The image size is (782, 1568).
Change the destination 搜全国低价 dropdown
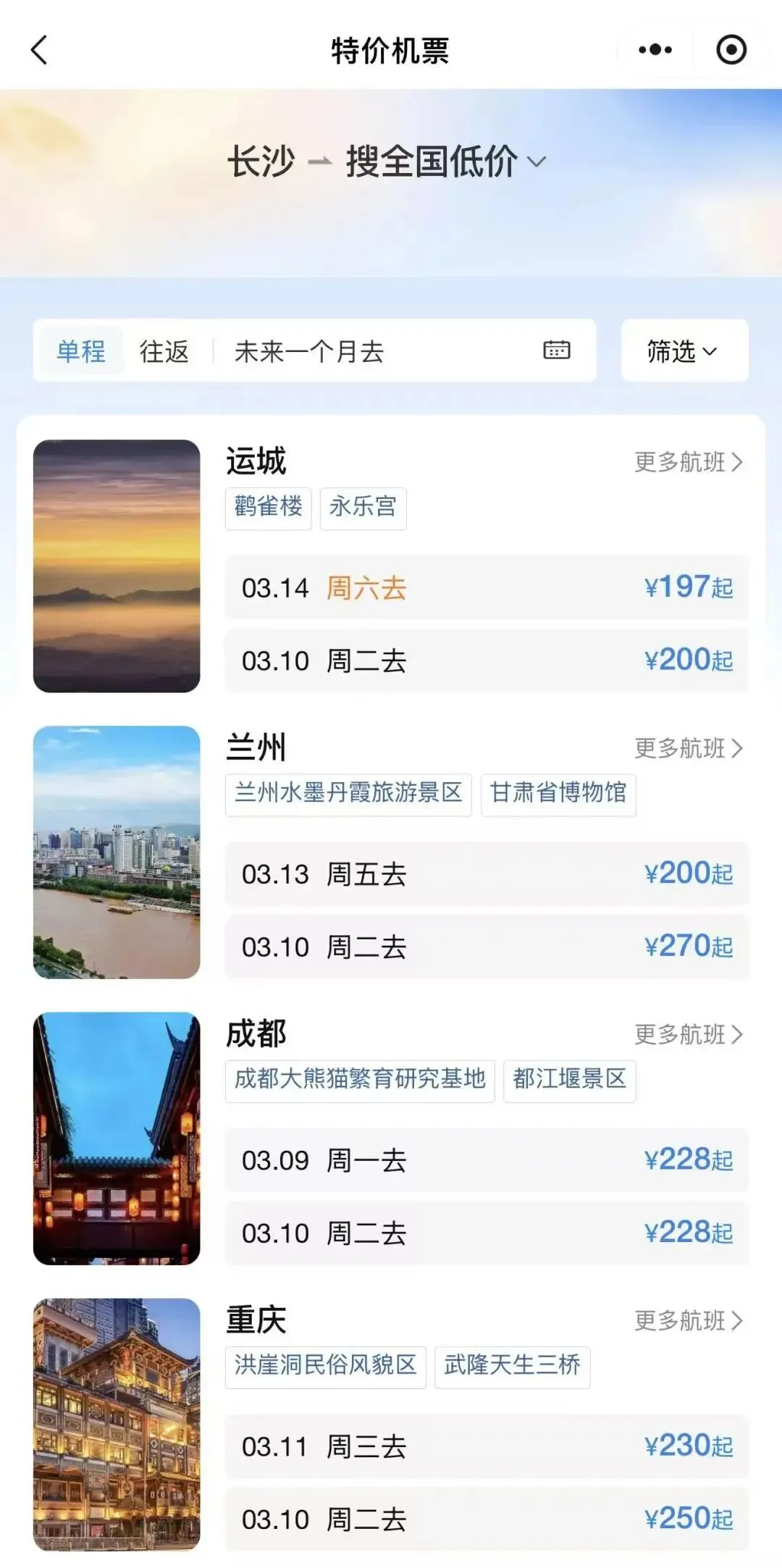(445, 161)
